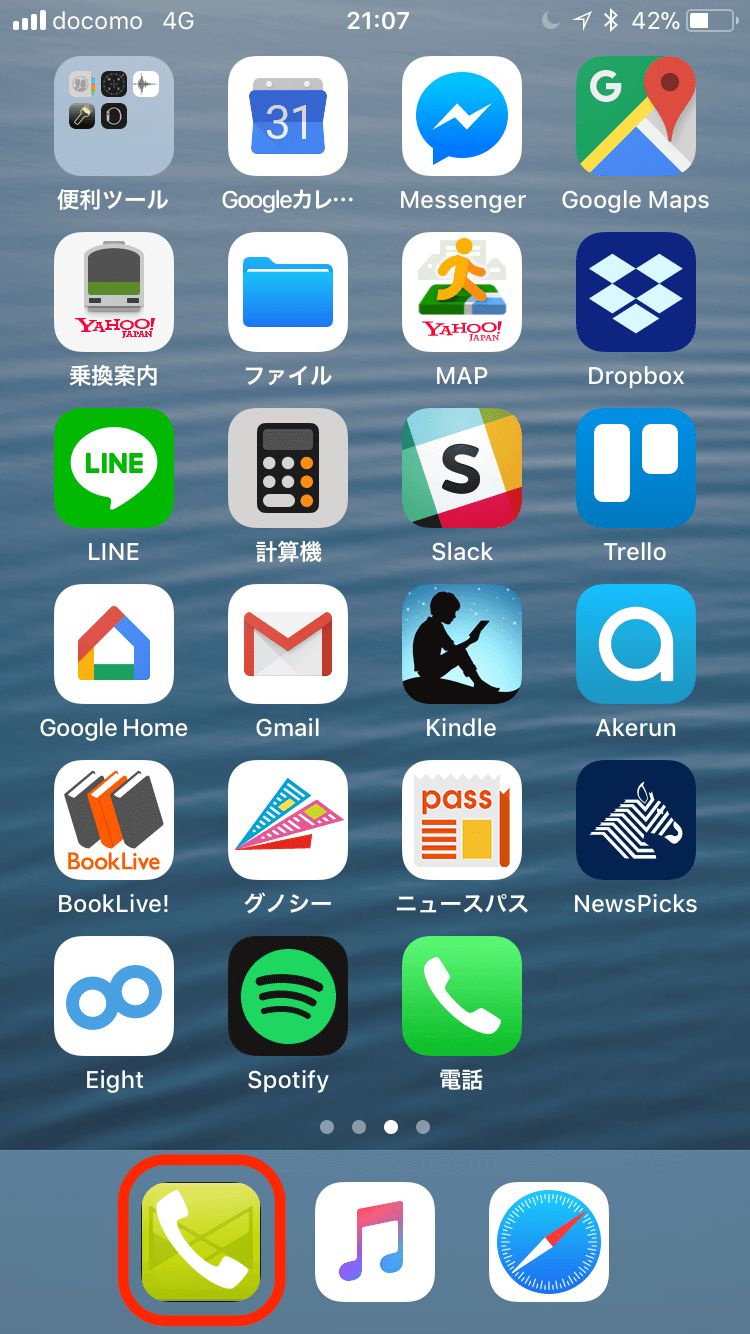The height and width of the screenshot is (1334, 750).
Task: Launch Google Home
Action: pos(114,644)
